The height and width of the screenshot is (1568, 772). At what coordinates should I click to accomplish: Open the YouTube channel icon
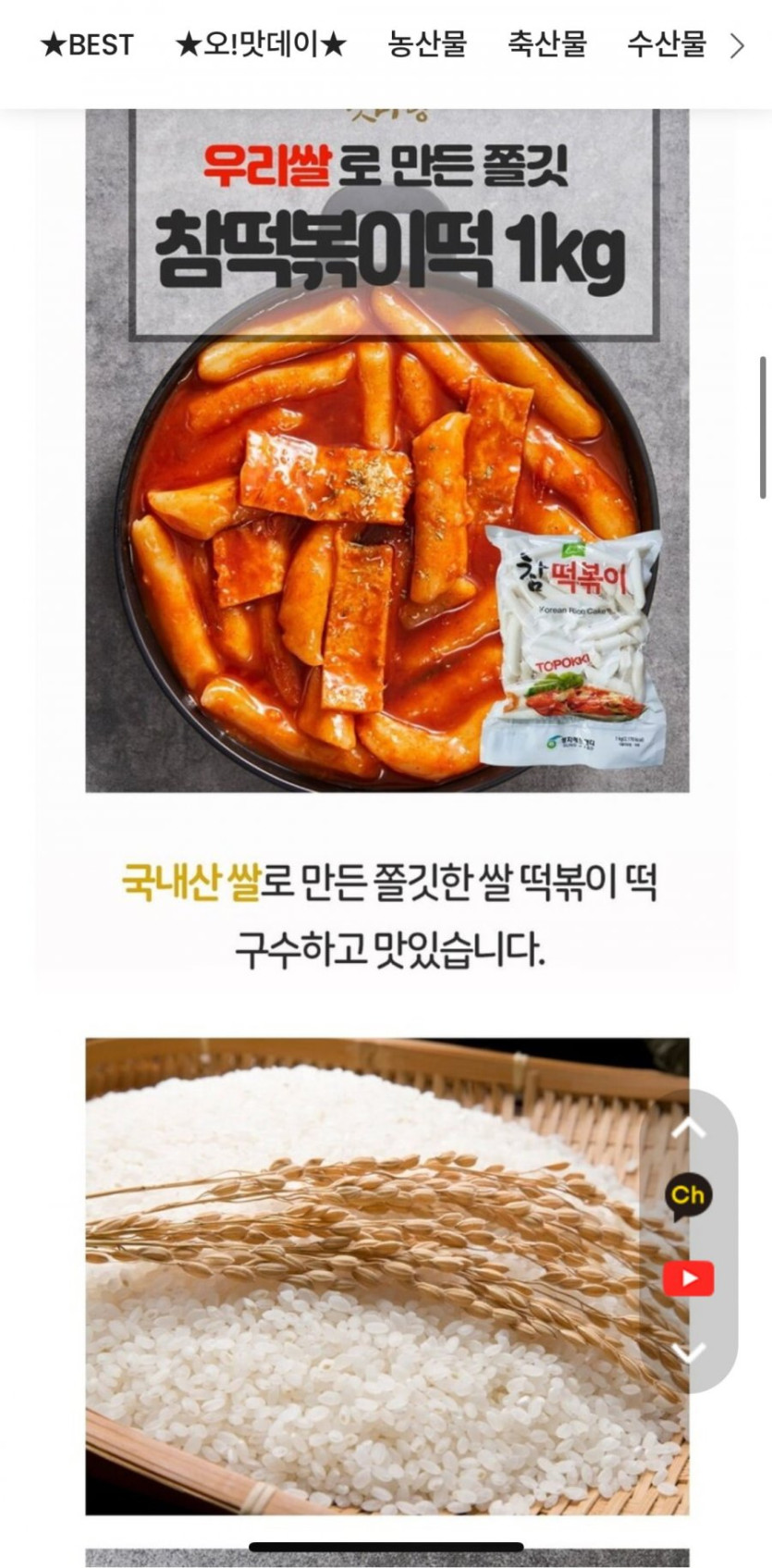tap(688, 1278)
